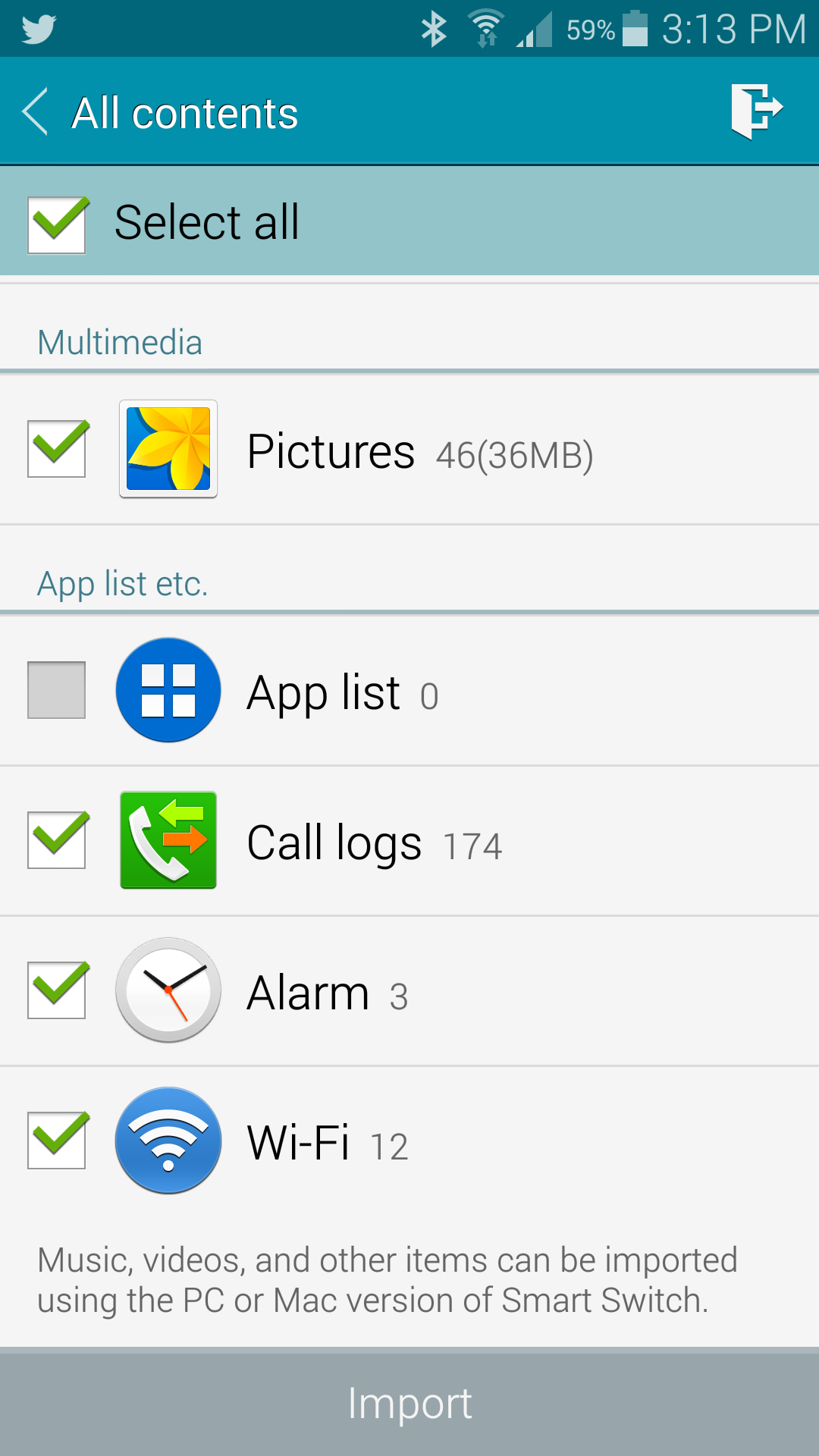Deselect the Pictures checkbox
The height and width of the screenshot is (1456, 819).
pos(57,448)
